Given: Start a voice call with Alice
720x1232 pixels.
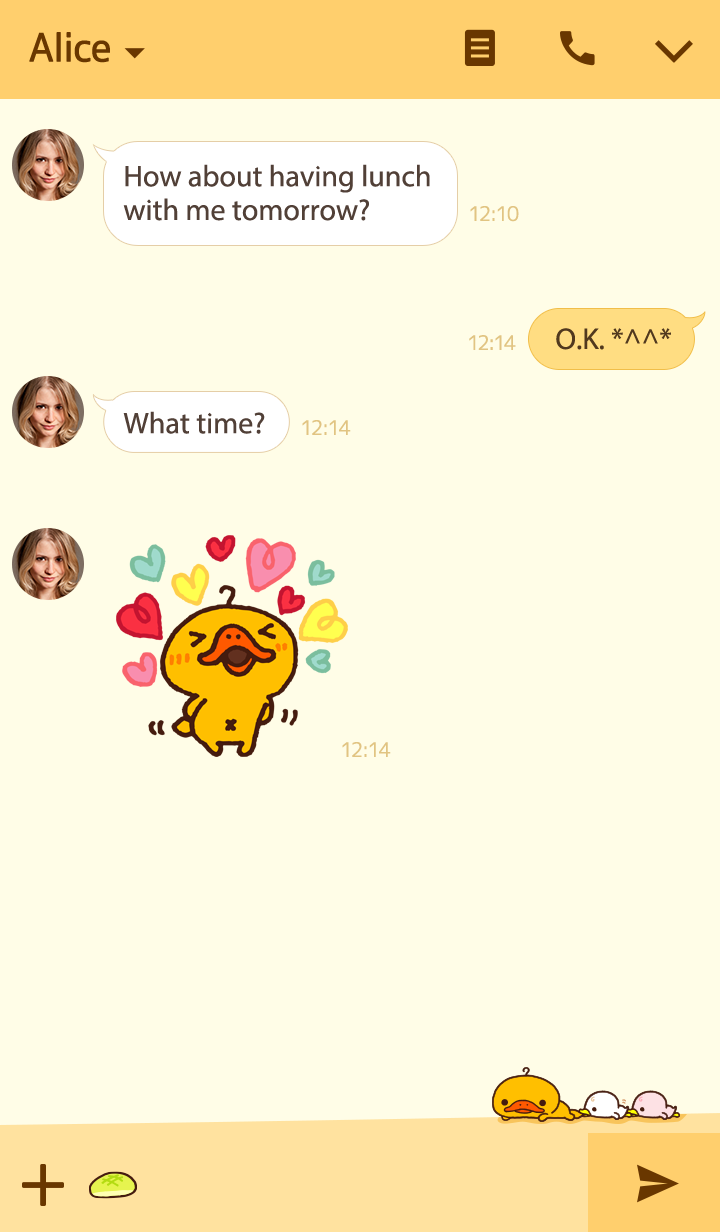Looking at the screenshot, I should click(577, 48).
